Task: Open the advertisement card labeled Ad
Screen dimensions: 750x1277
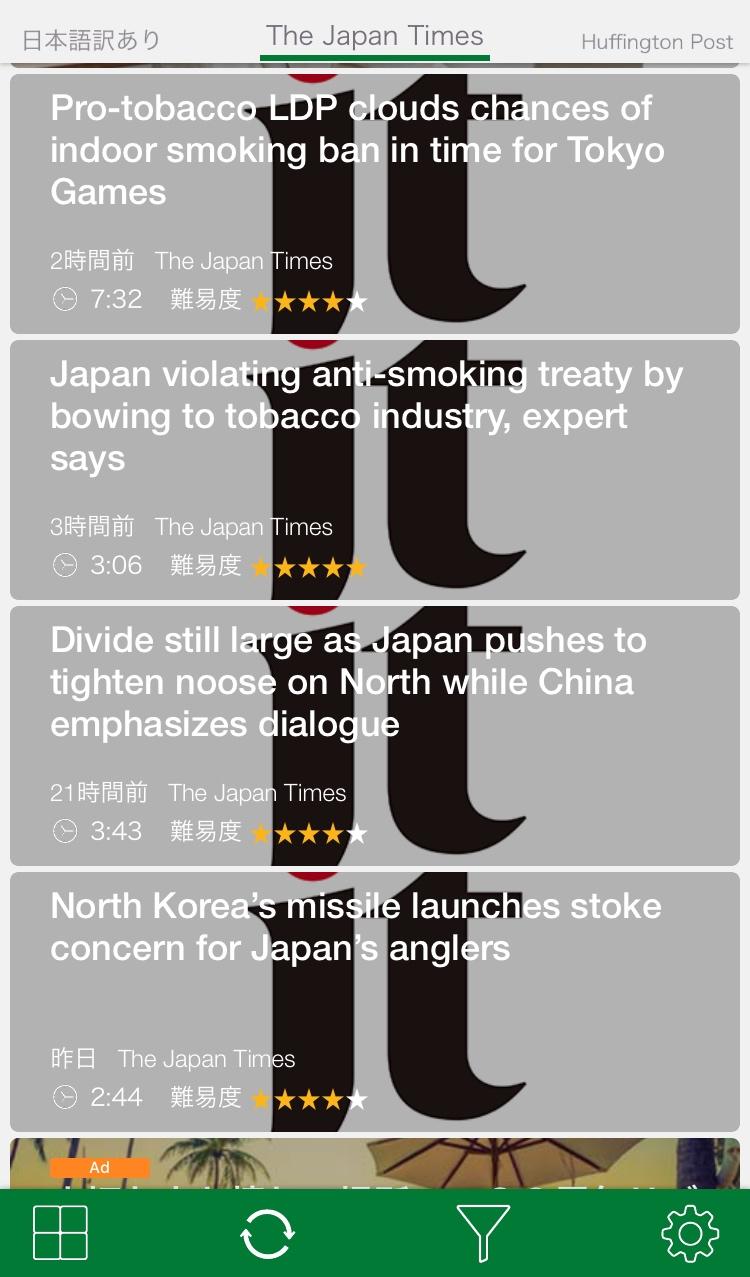Action: point(375,1163)
